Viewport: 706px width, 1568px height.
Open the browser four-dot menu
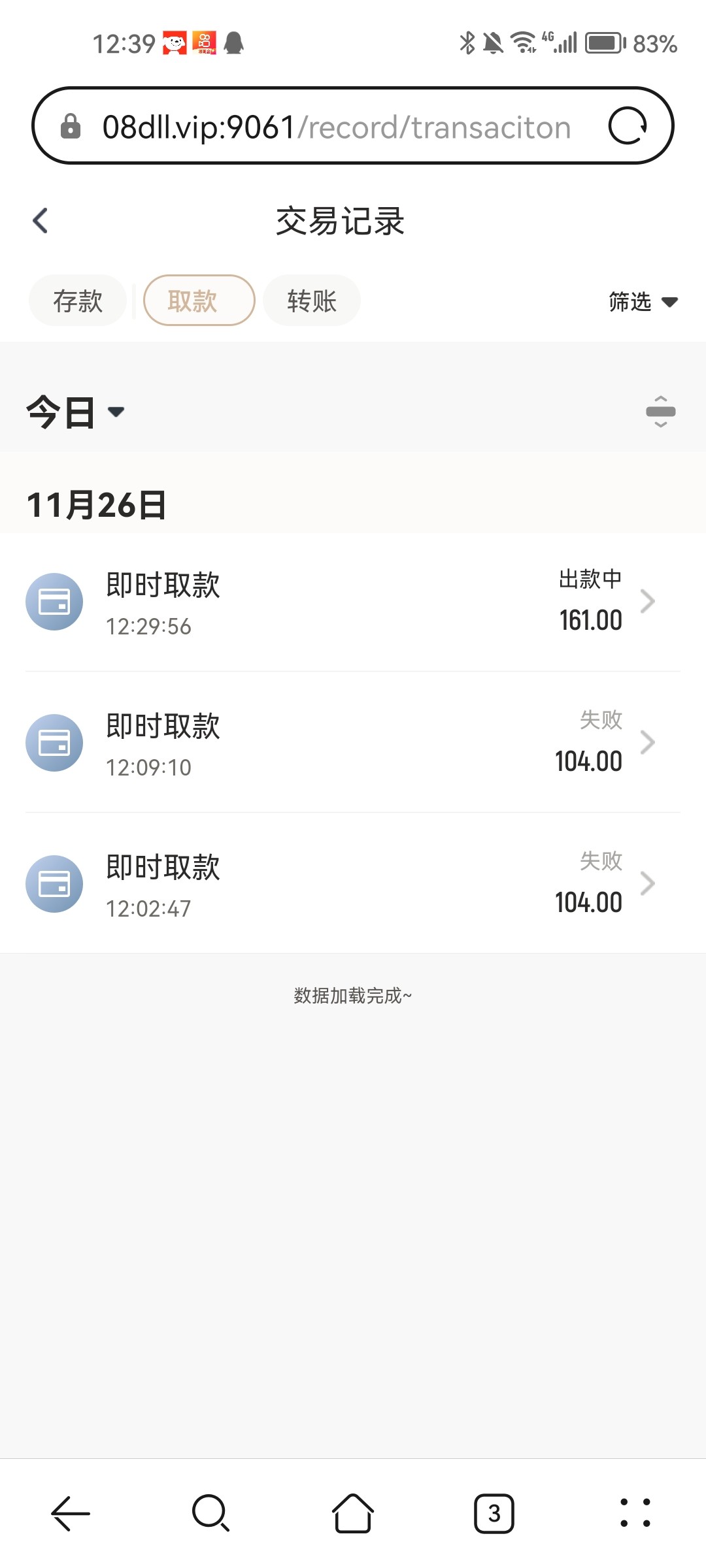[635, 1513]
